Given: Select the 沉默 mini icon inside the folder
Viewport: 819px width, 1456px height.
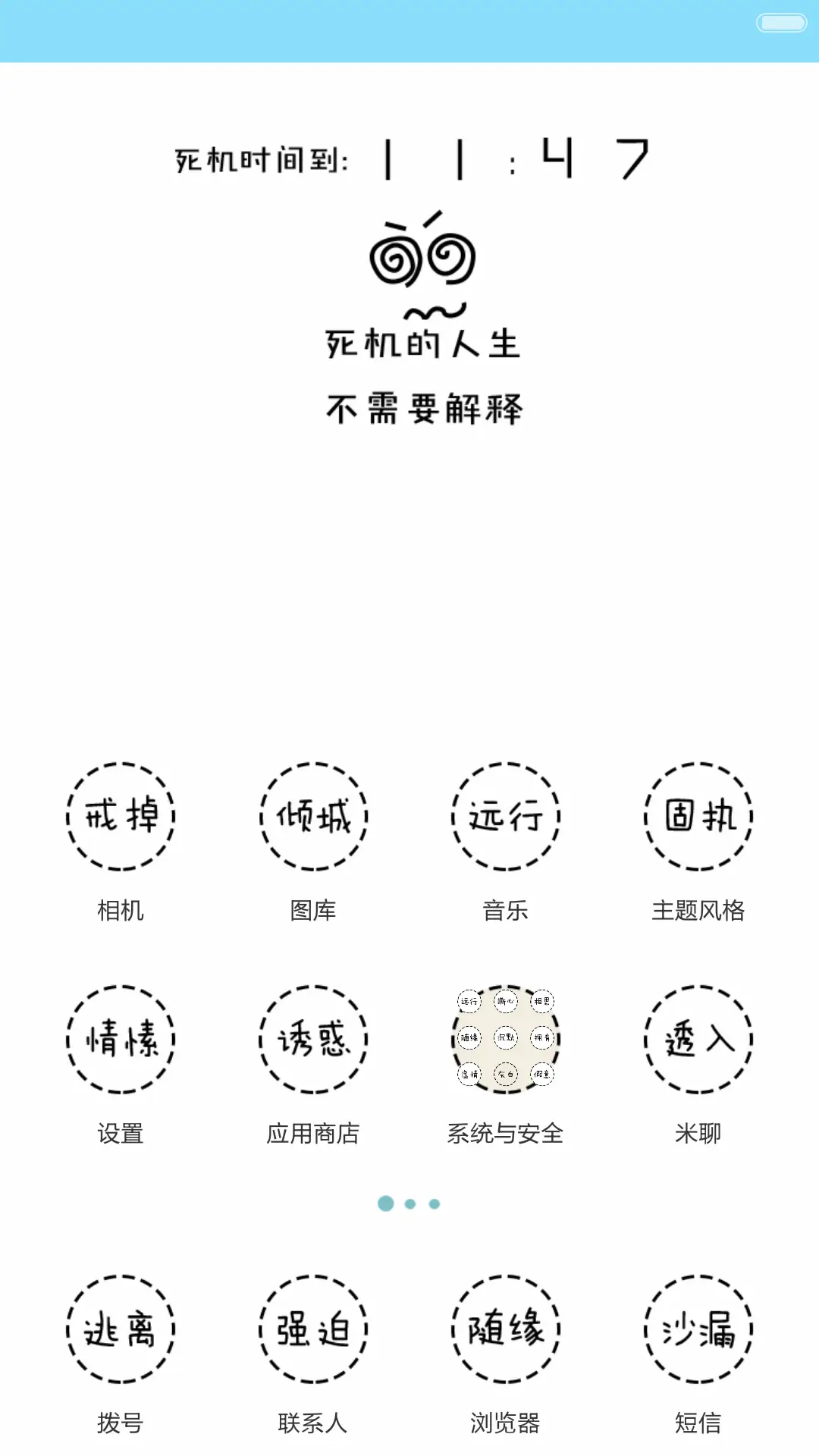Looking at the screenshot, I should [x=506, y=1037].
